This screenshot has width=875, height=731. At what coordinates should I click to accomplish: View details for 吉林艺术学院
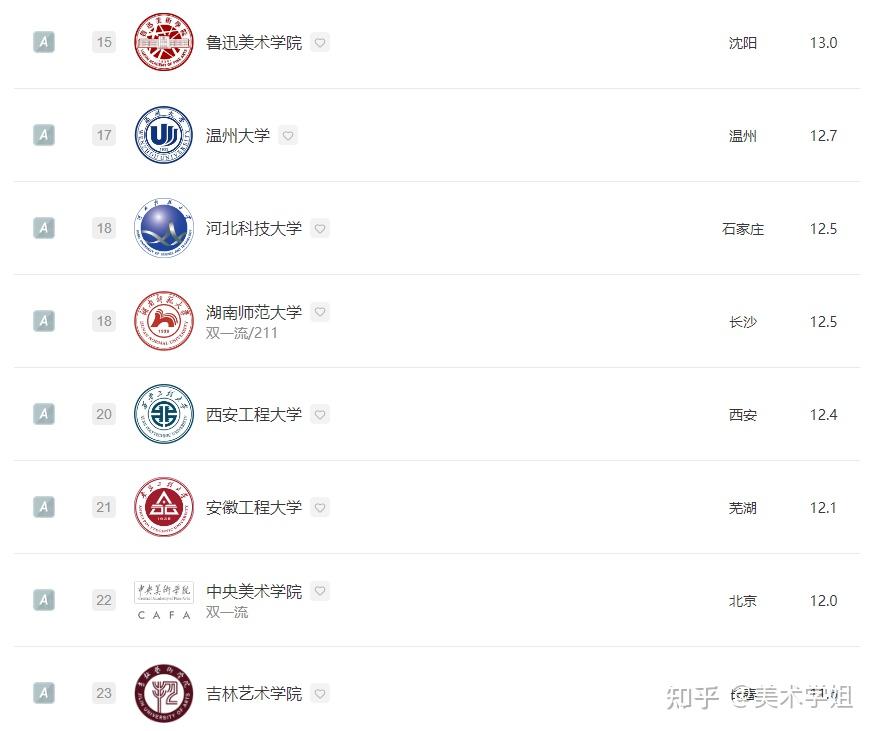point(253,693)
